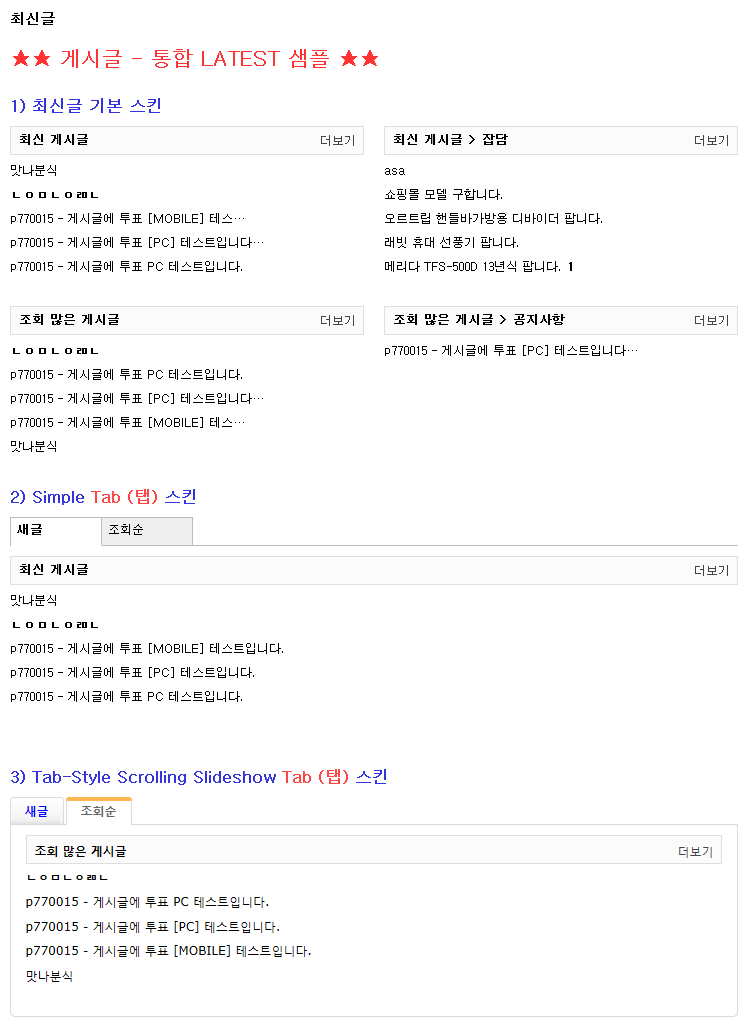This screenshot has width=749, height=1028.
Task: Select 조회순 tab in Scrolling Slideshow section
Action: pyautogui.click(x=98, y=811)
